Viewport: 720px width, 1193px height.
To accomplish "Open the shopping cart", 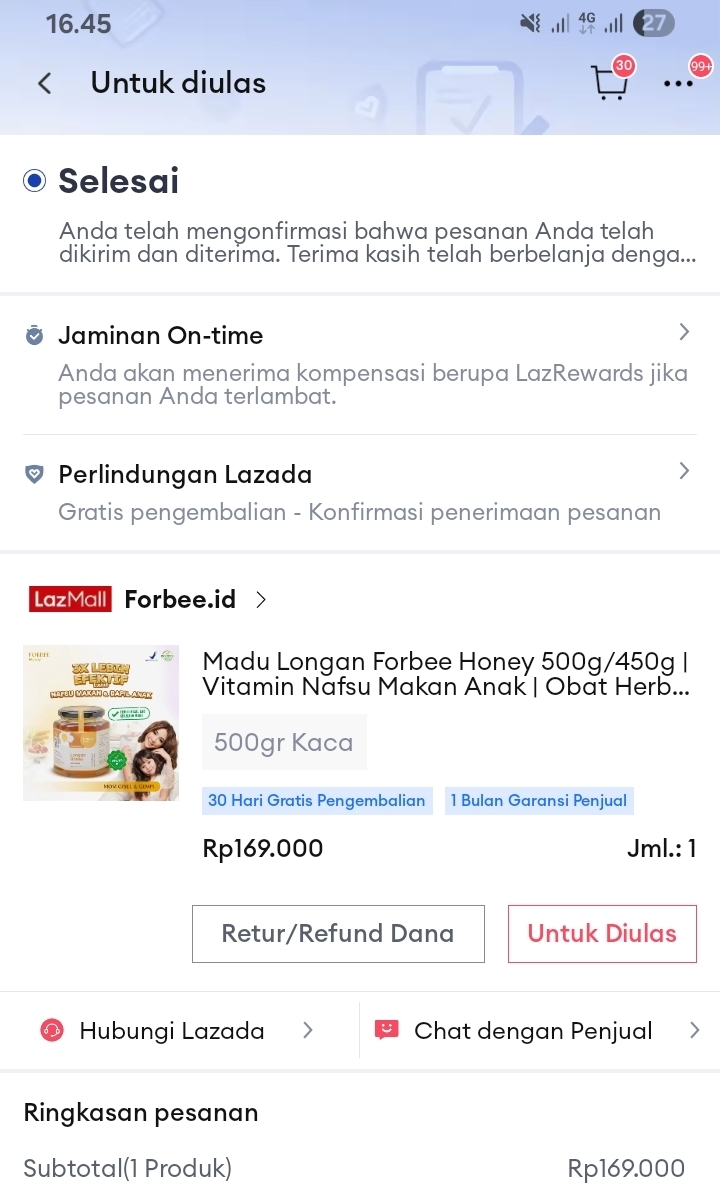I will [610, 83].
